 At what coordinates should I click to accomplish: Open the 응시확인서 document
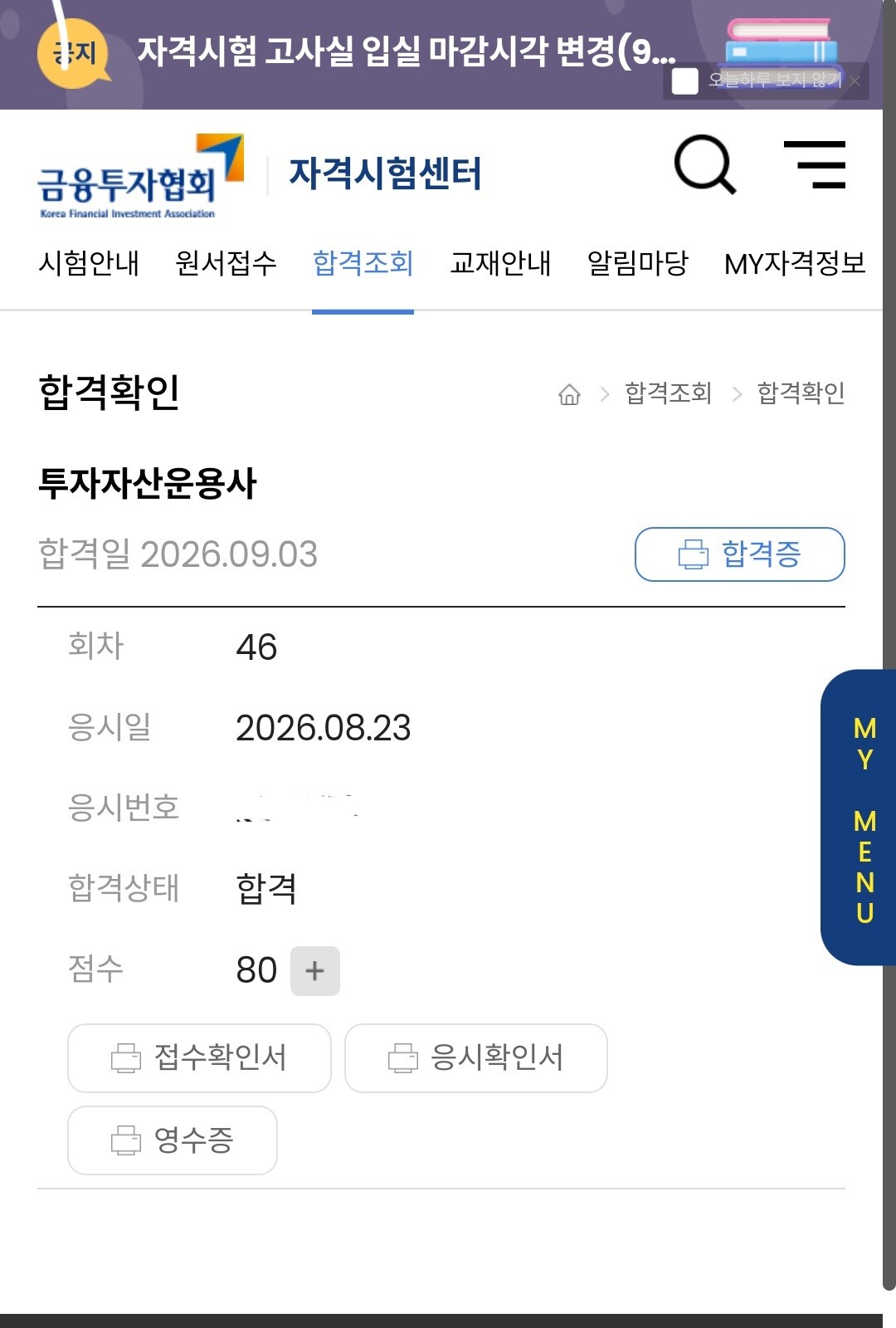476,1058
